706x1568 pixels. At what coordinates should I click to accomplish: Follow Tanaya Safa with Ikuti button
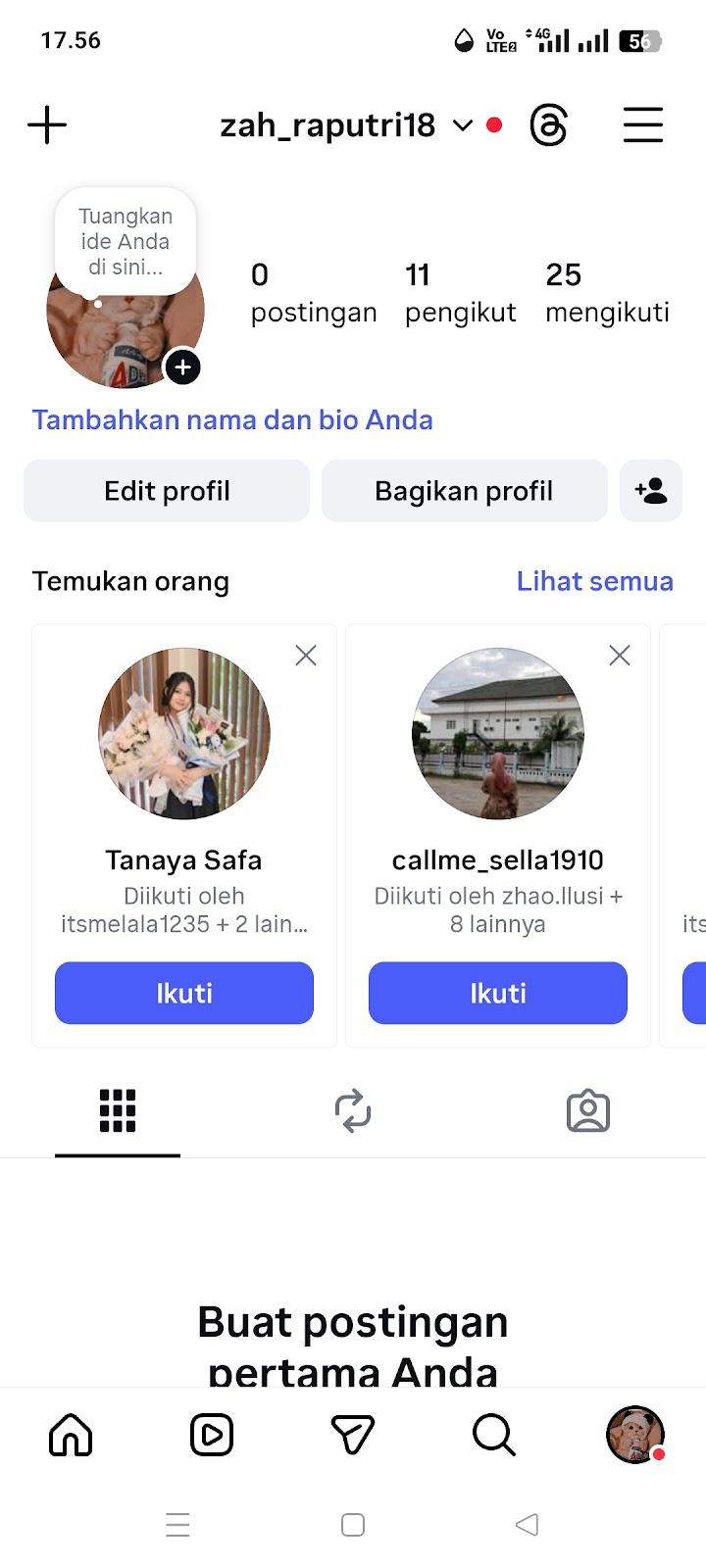click(184, 993)
